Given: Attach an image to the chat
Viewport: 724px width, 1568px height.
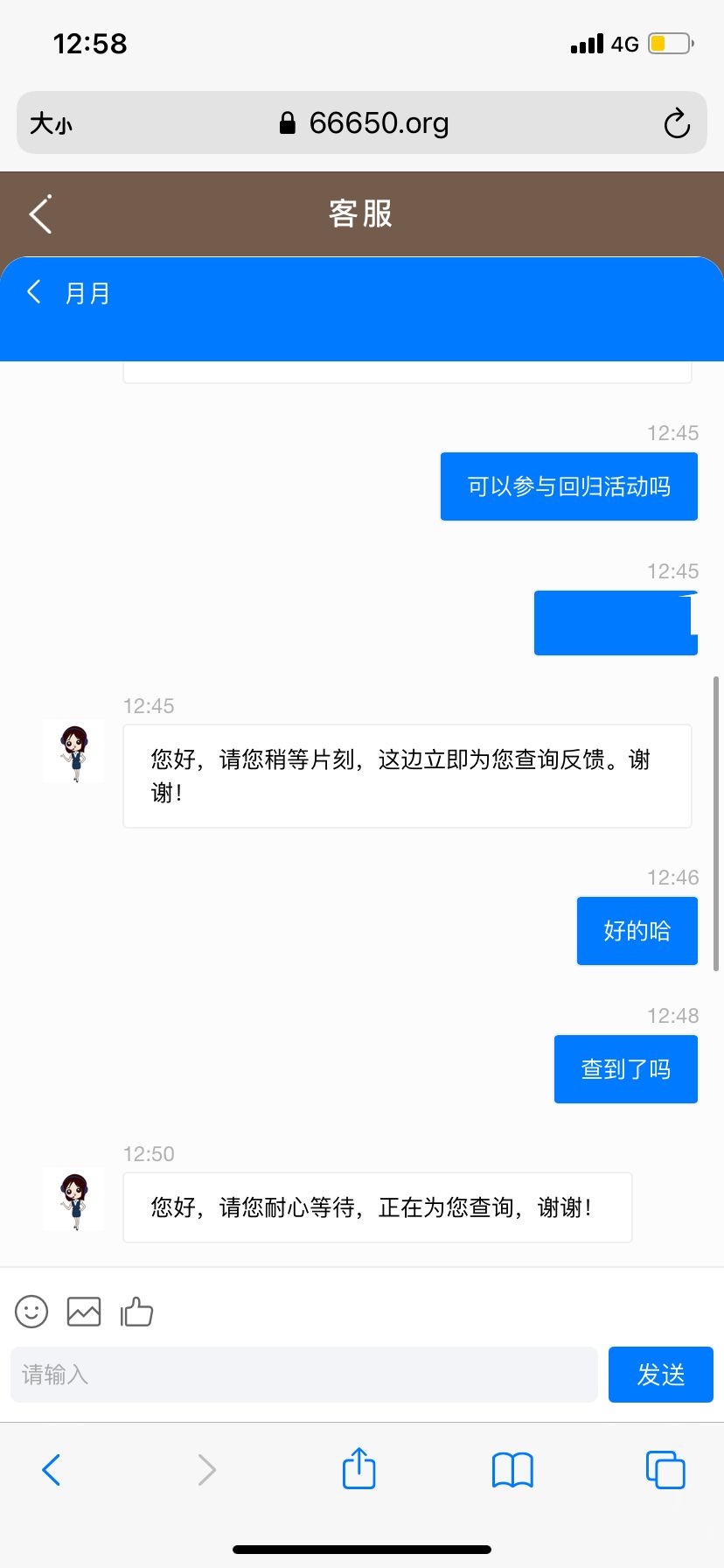Looking at the screenshot, I should [84, 1312].
